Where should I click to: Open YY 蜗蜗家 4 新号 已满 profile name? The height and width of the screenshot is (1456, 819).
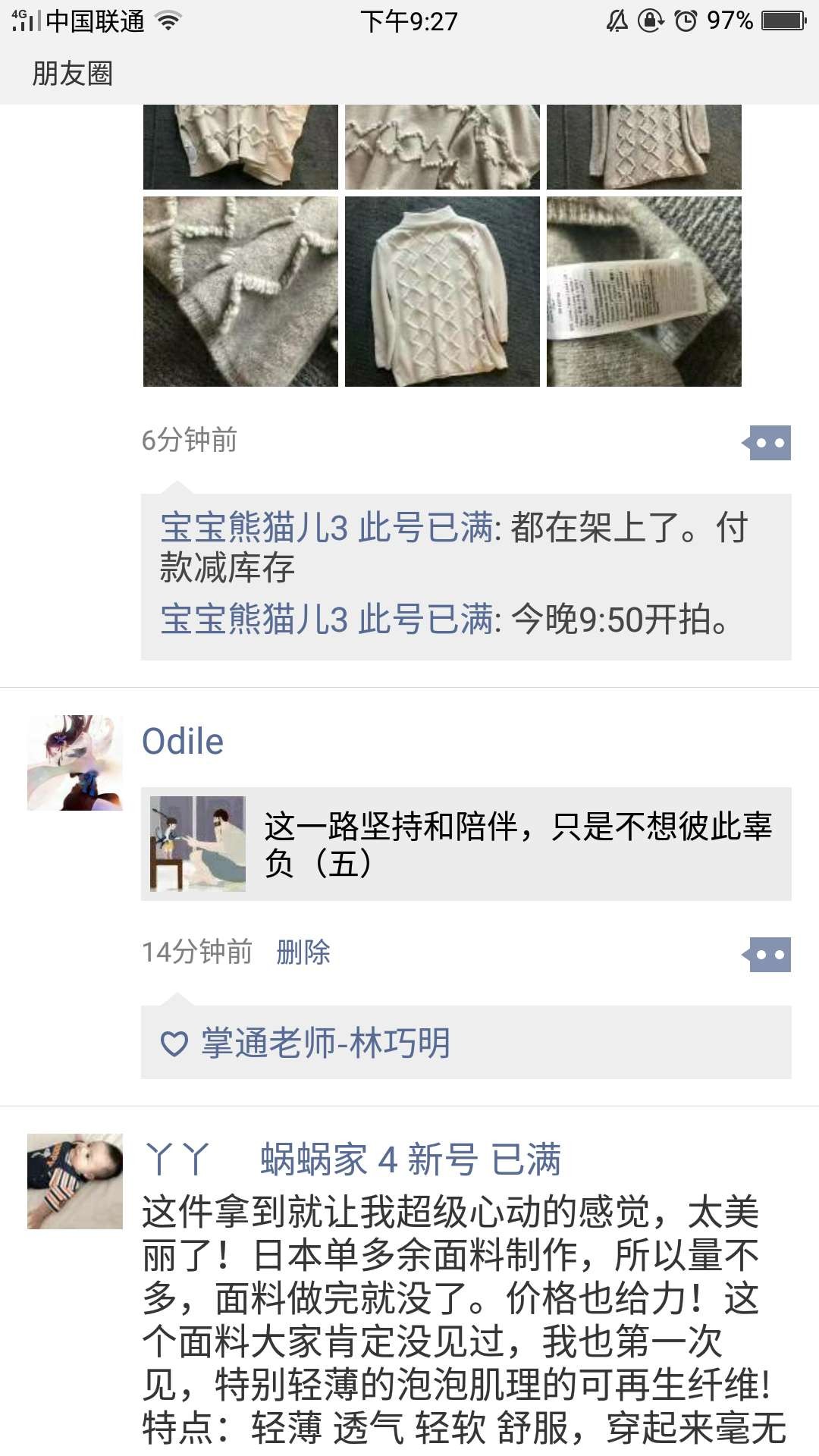click(x=353, y=1159)
